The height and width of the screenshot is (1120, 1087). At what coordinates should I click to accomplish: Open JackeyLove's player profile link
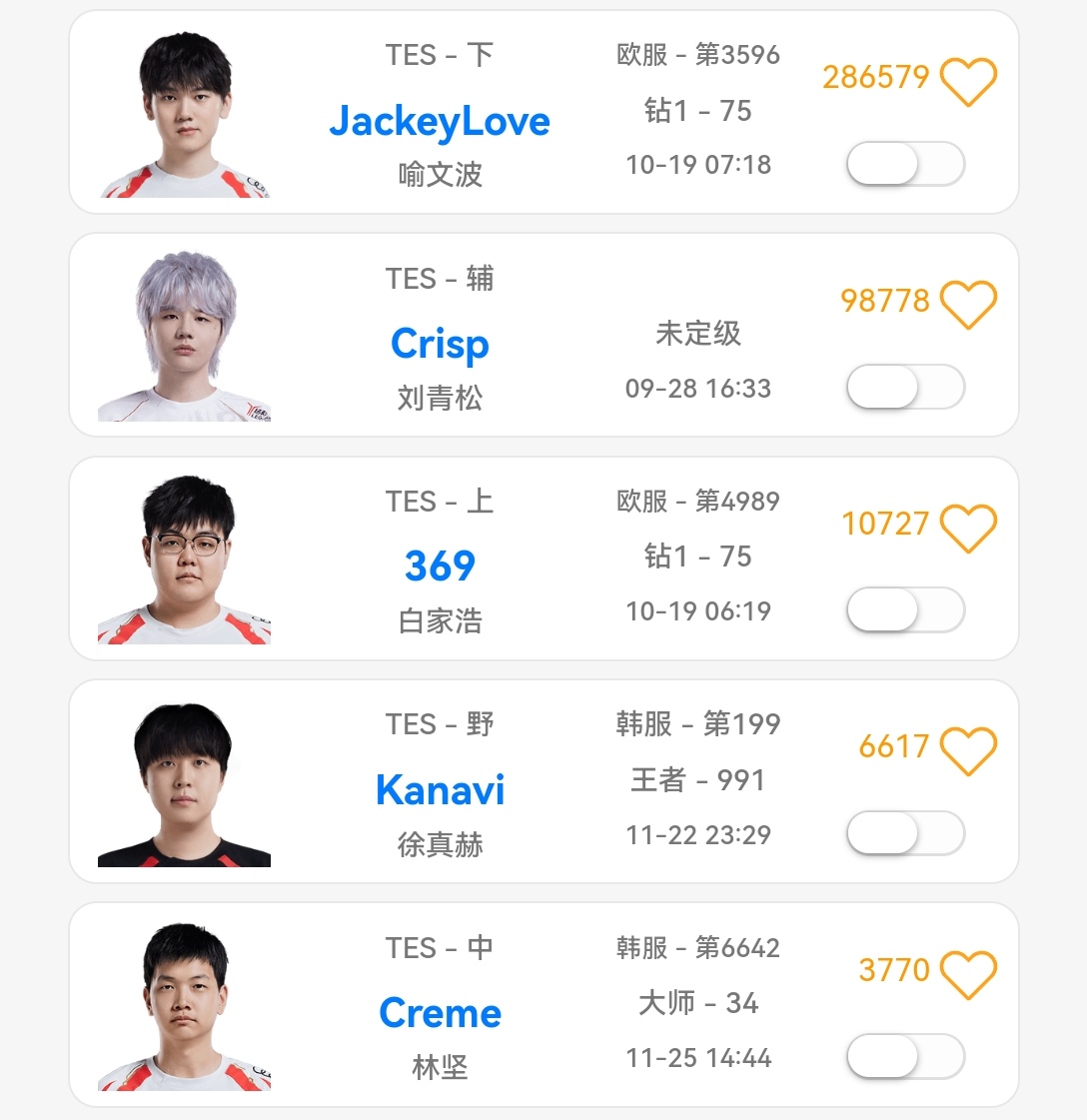click(x=440, y=121)
